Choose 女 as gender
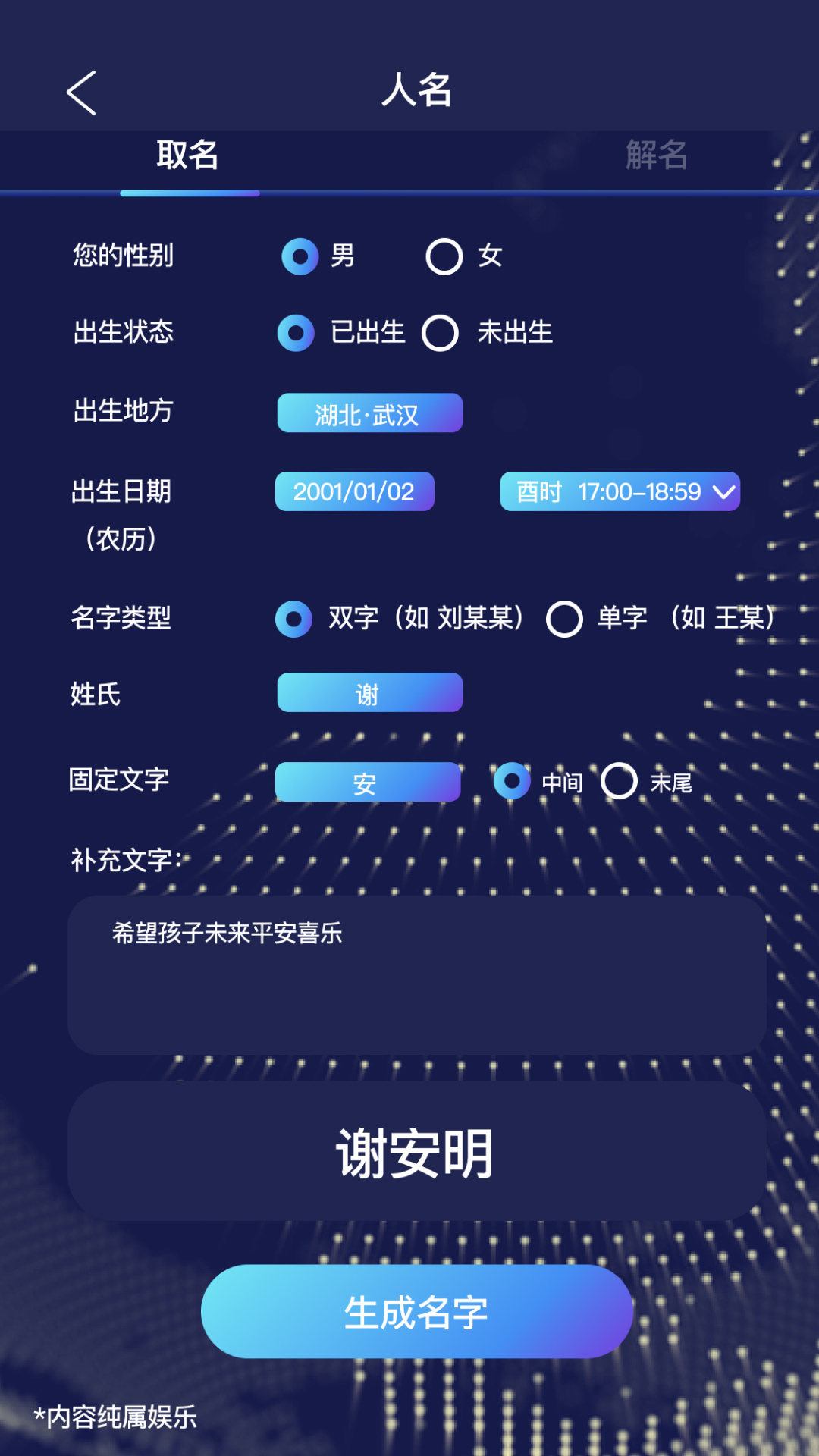 [444, 256]
